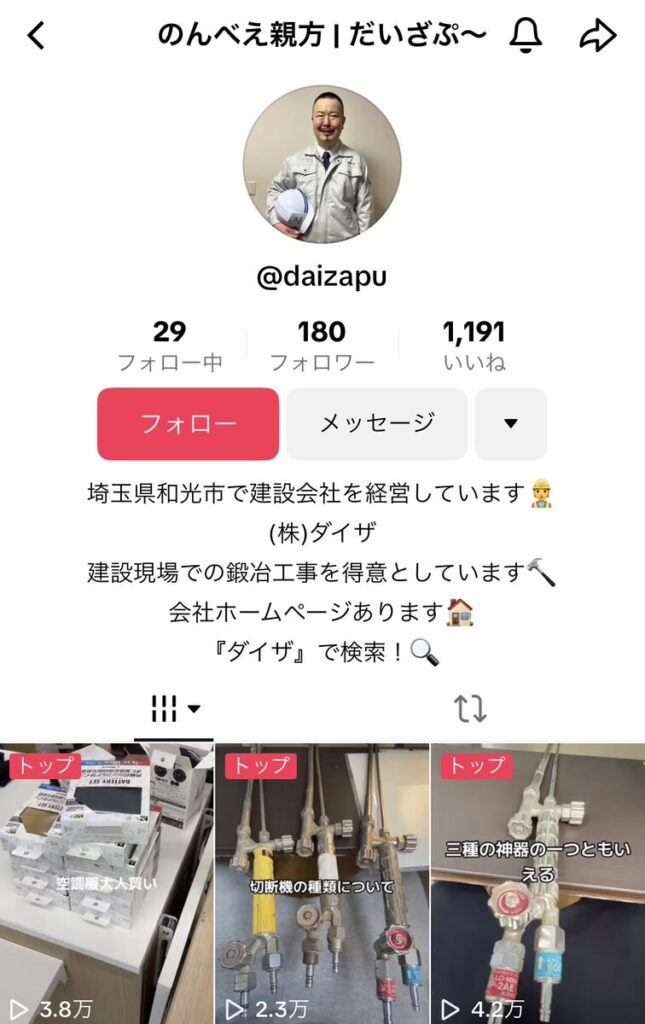Open the 空調服大人買い video
Image resolution: width=645 pixels, height=1024 pixels.
pos(106,884)
